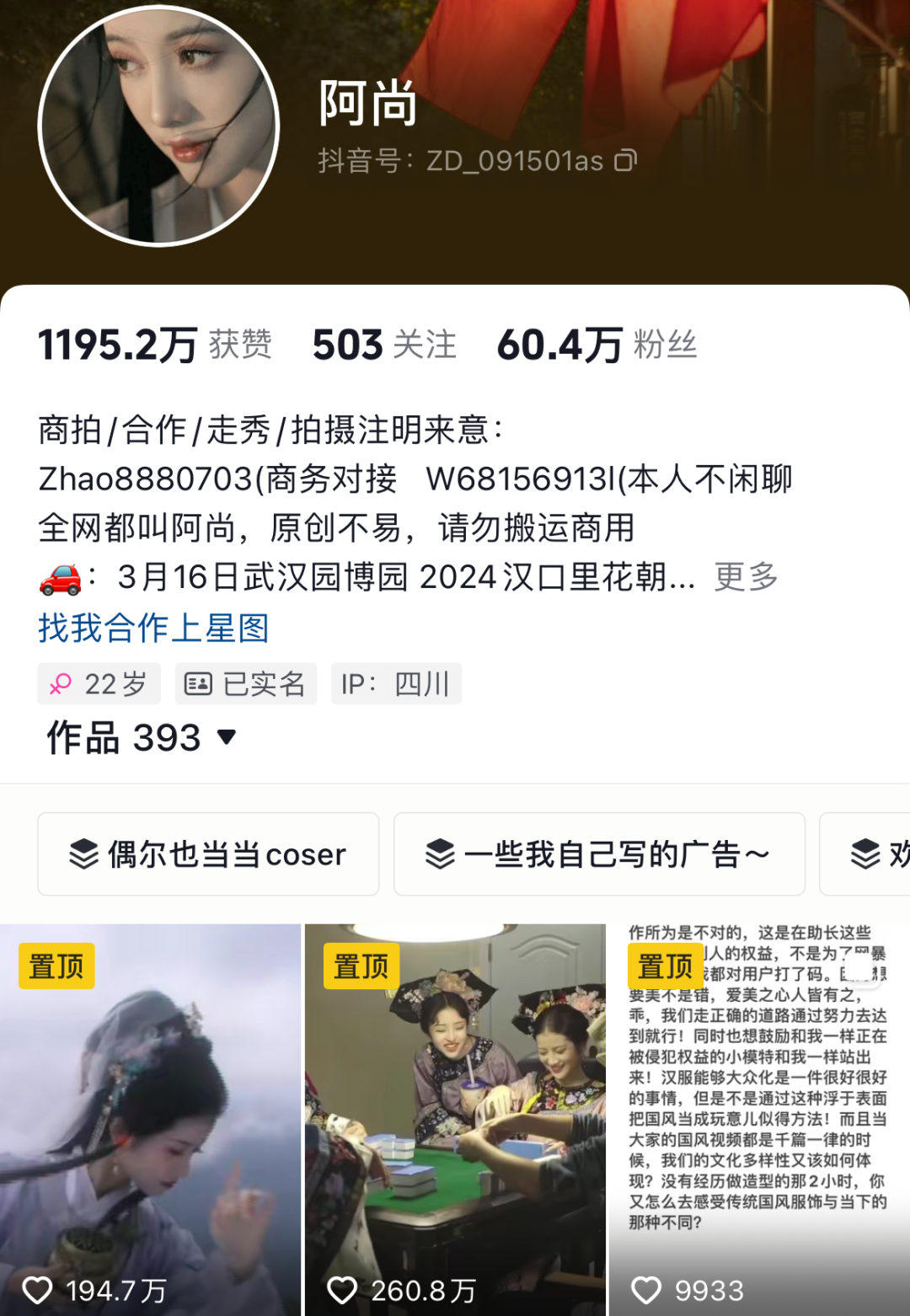Viewport: 910px width, 1316px height.
Task: Open the 偶尔也当当coser collection
Action: click(208, 854)
